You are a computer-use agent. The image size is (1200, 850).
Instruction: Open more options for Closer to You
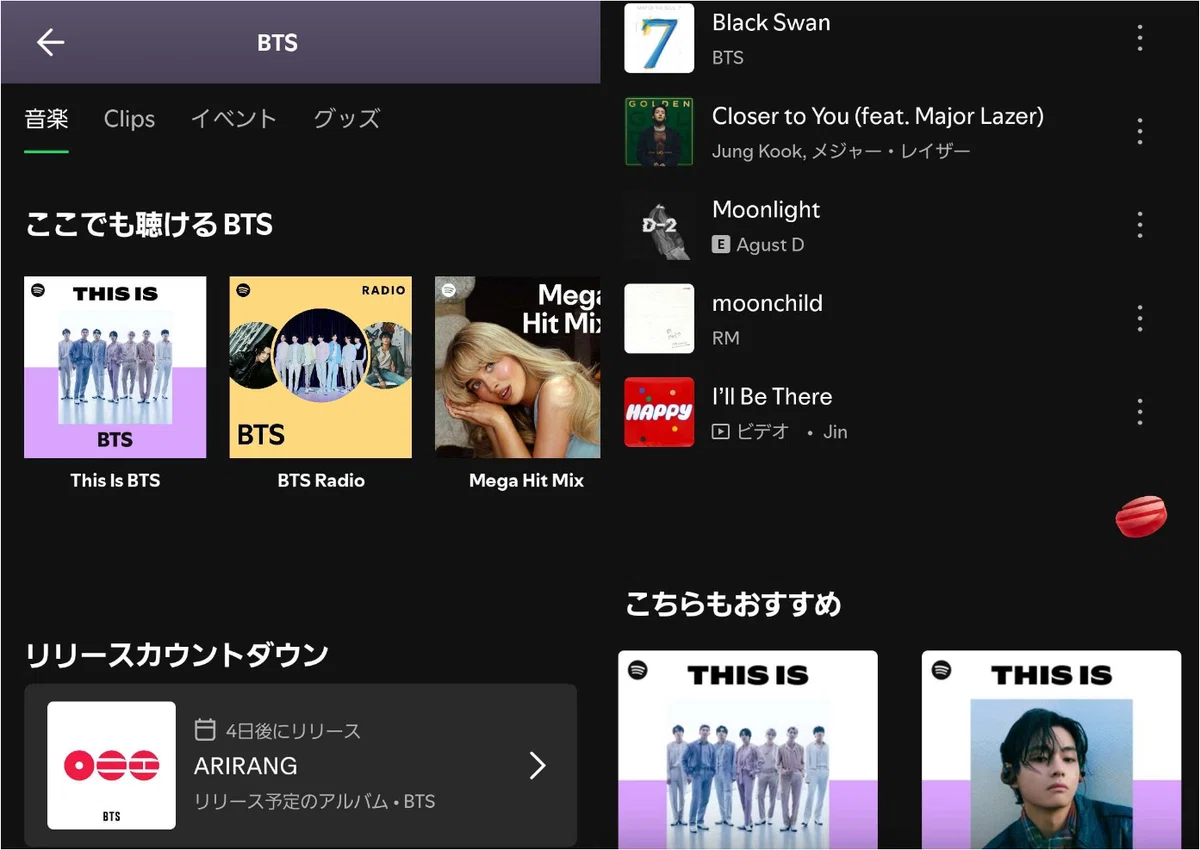1140,131
